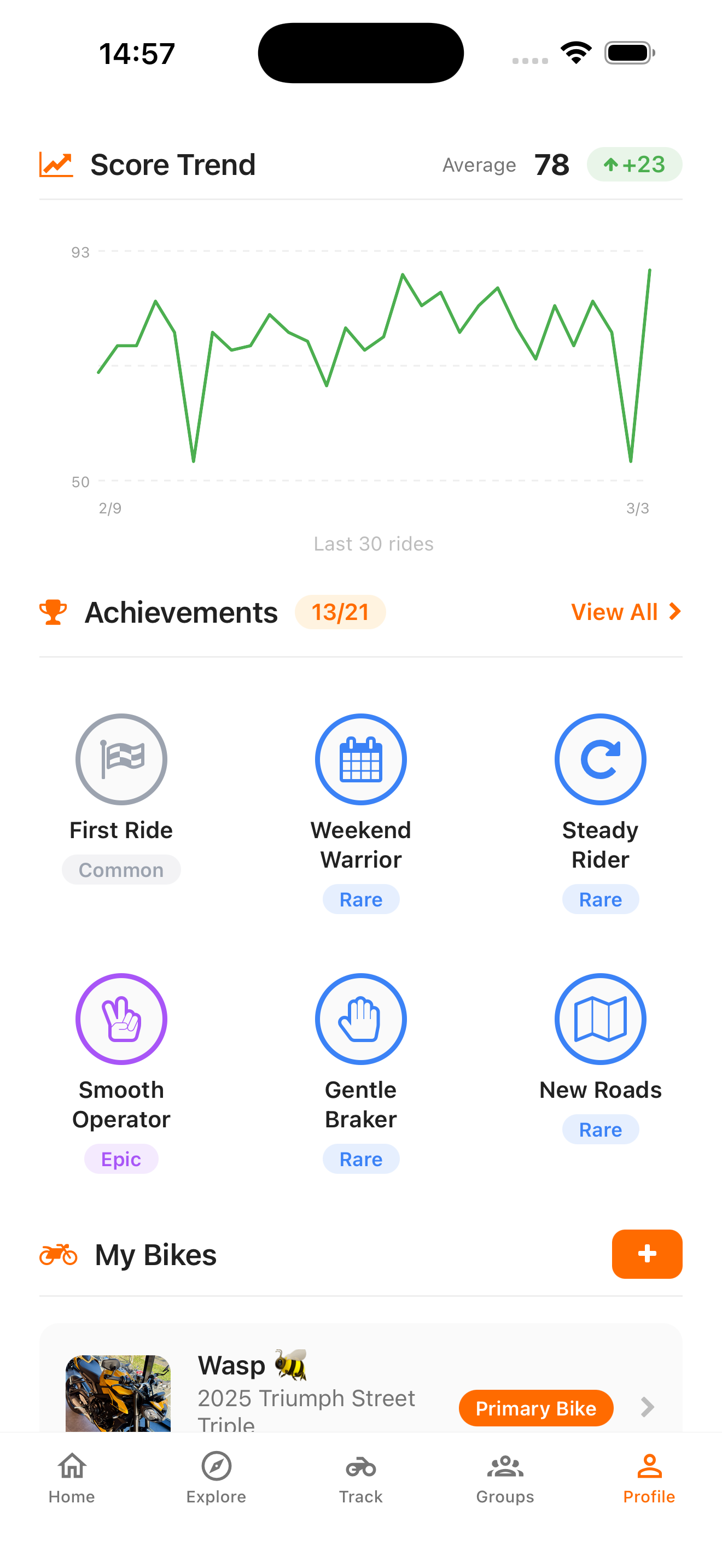This screenshot has width=722, height=1568.
Task: Switch to the Groups tab
Action: [x=505, y=1477]
